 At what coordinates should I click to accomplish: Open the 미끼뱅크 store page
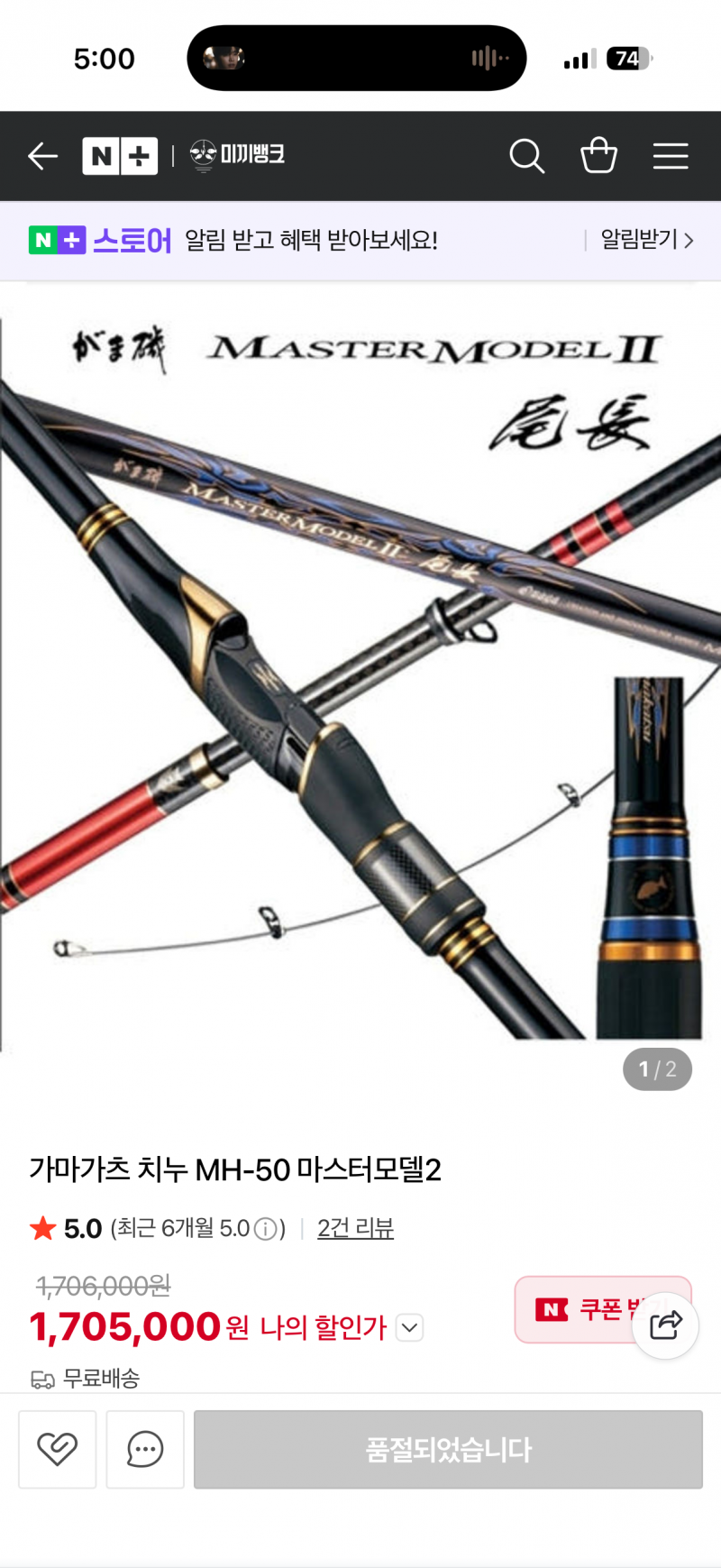[x=238, y=156]
